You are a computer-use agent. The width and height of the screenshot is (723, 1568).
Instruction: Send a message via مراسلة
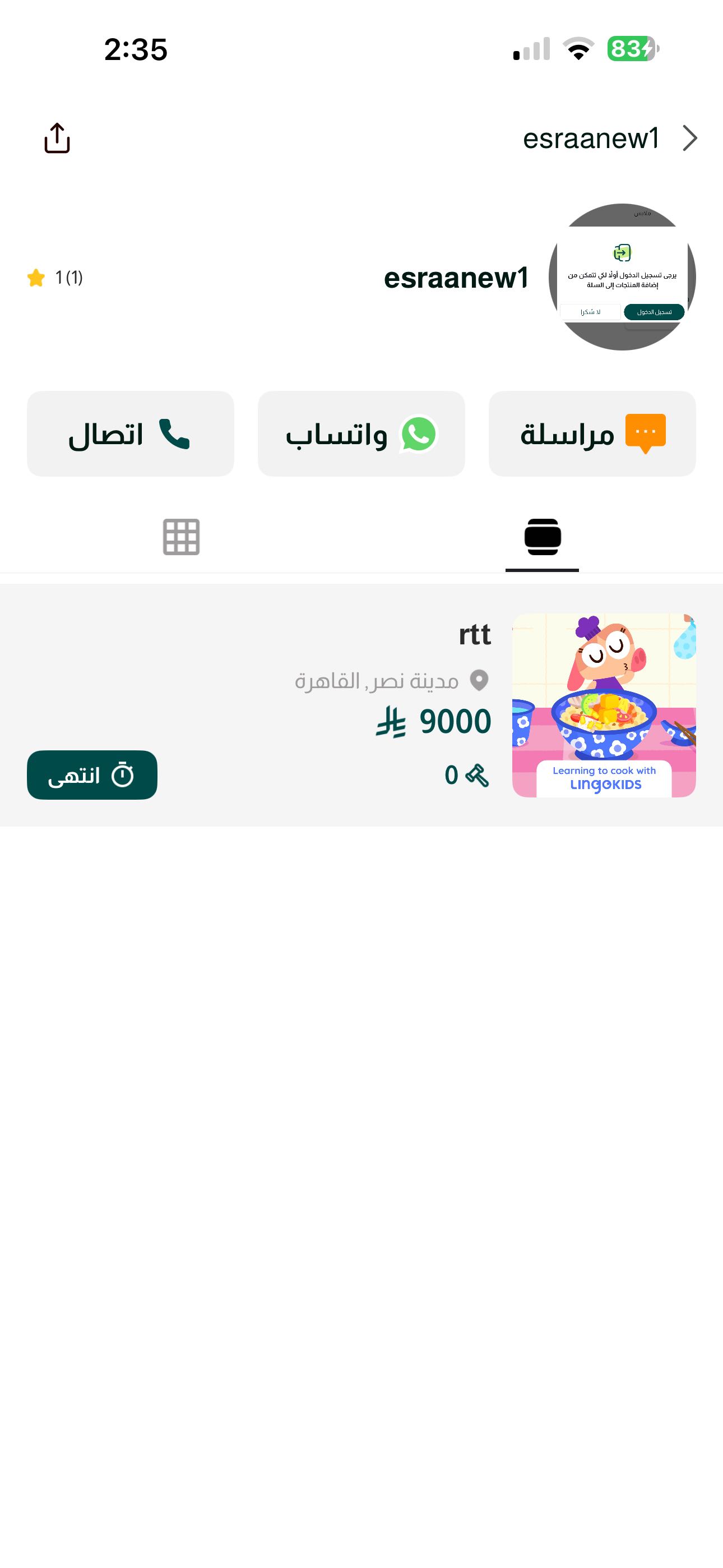tap(591, 434)
